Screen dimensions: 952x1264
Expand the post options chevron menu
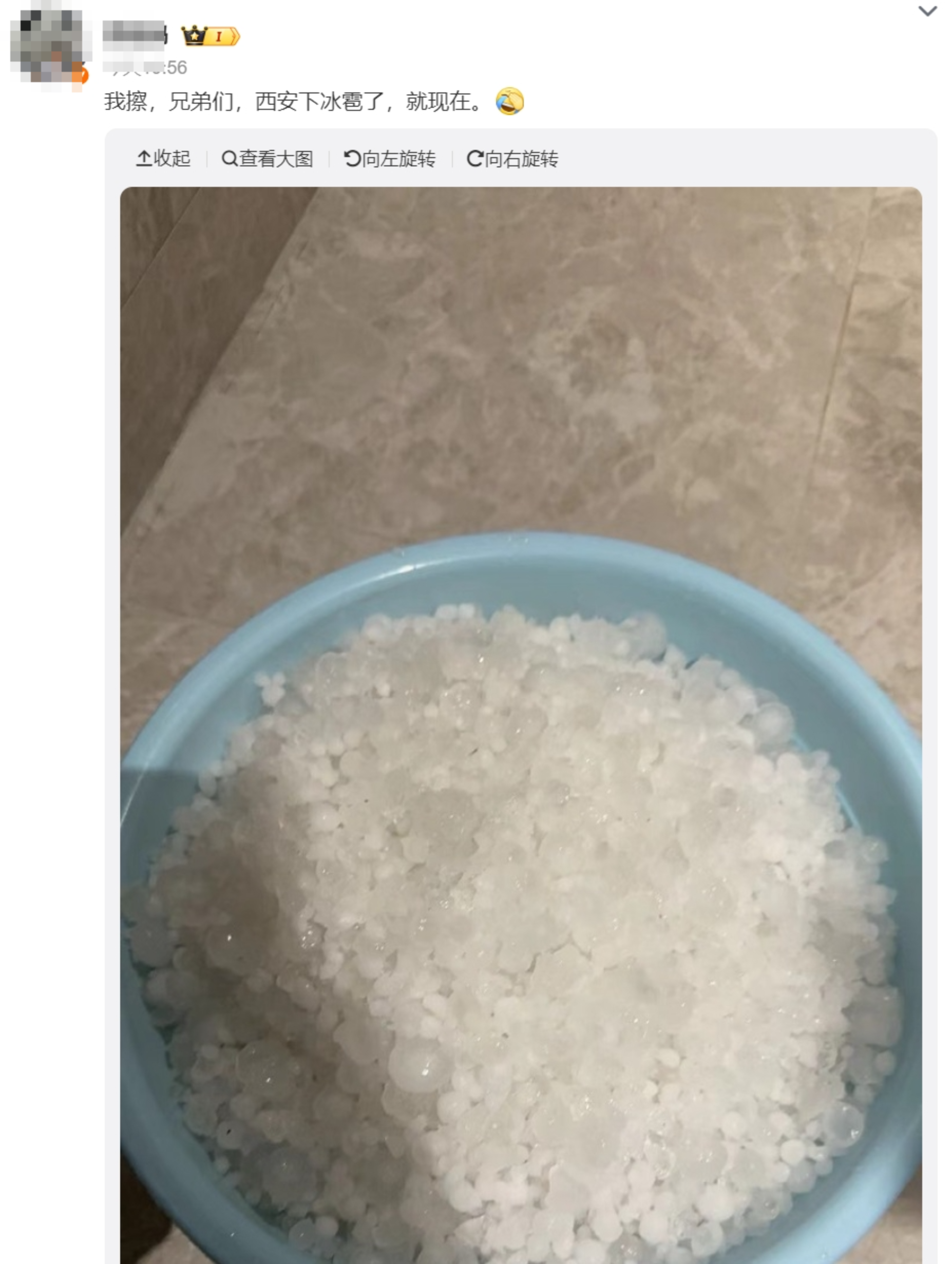[x=927, y=11]
